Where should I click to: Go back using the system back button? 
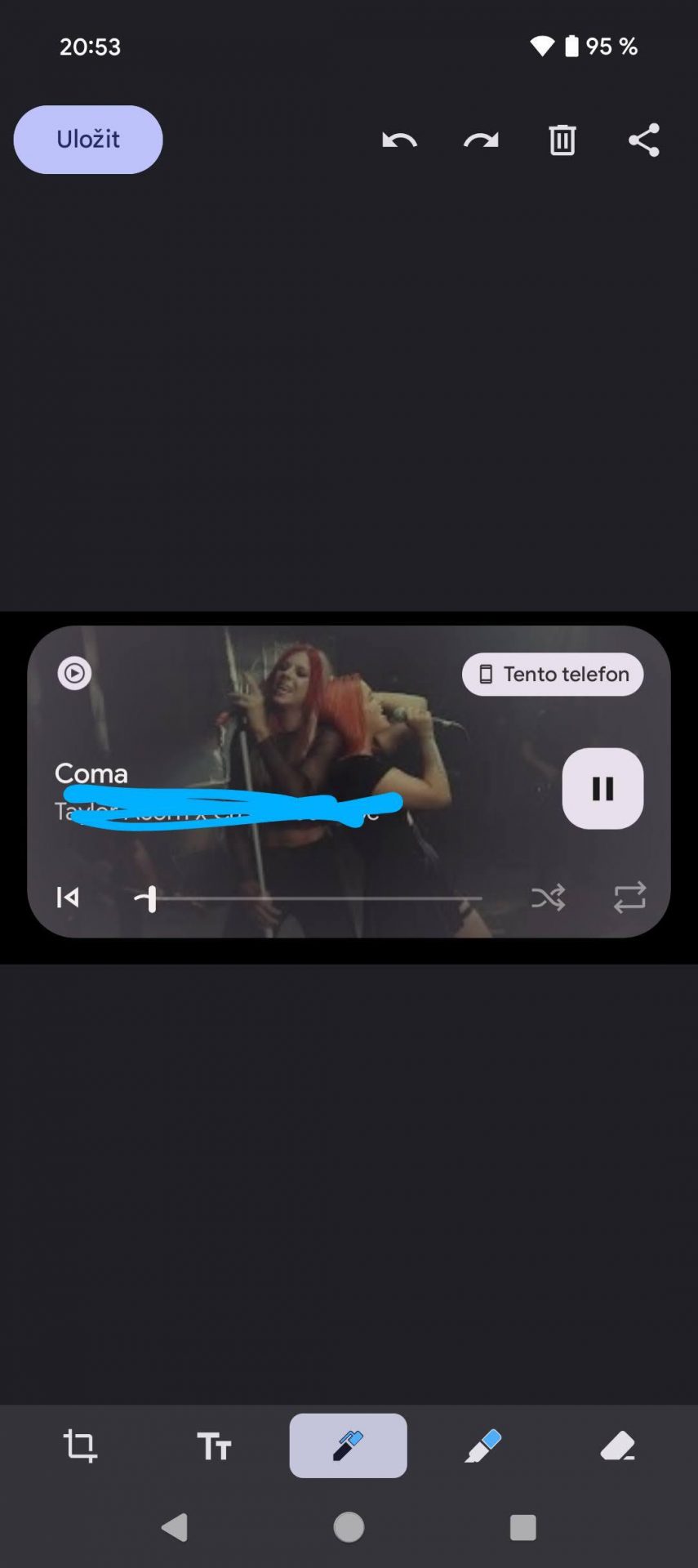point(175,1527)
